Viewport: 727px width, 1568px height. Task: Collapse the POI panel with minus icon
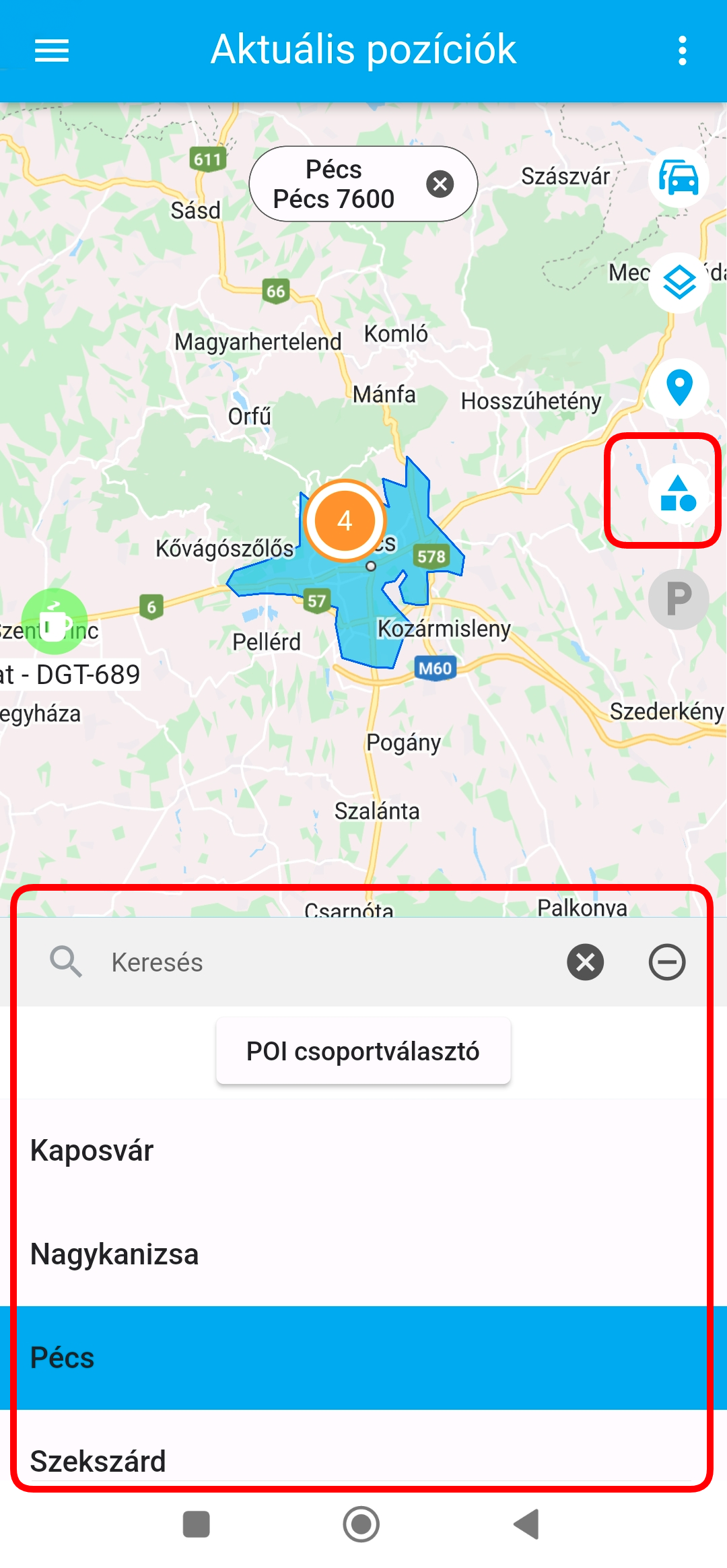[x=667, y=962]
